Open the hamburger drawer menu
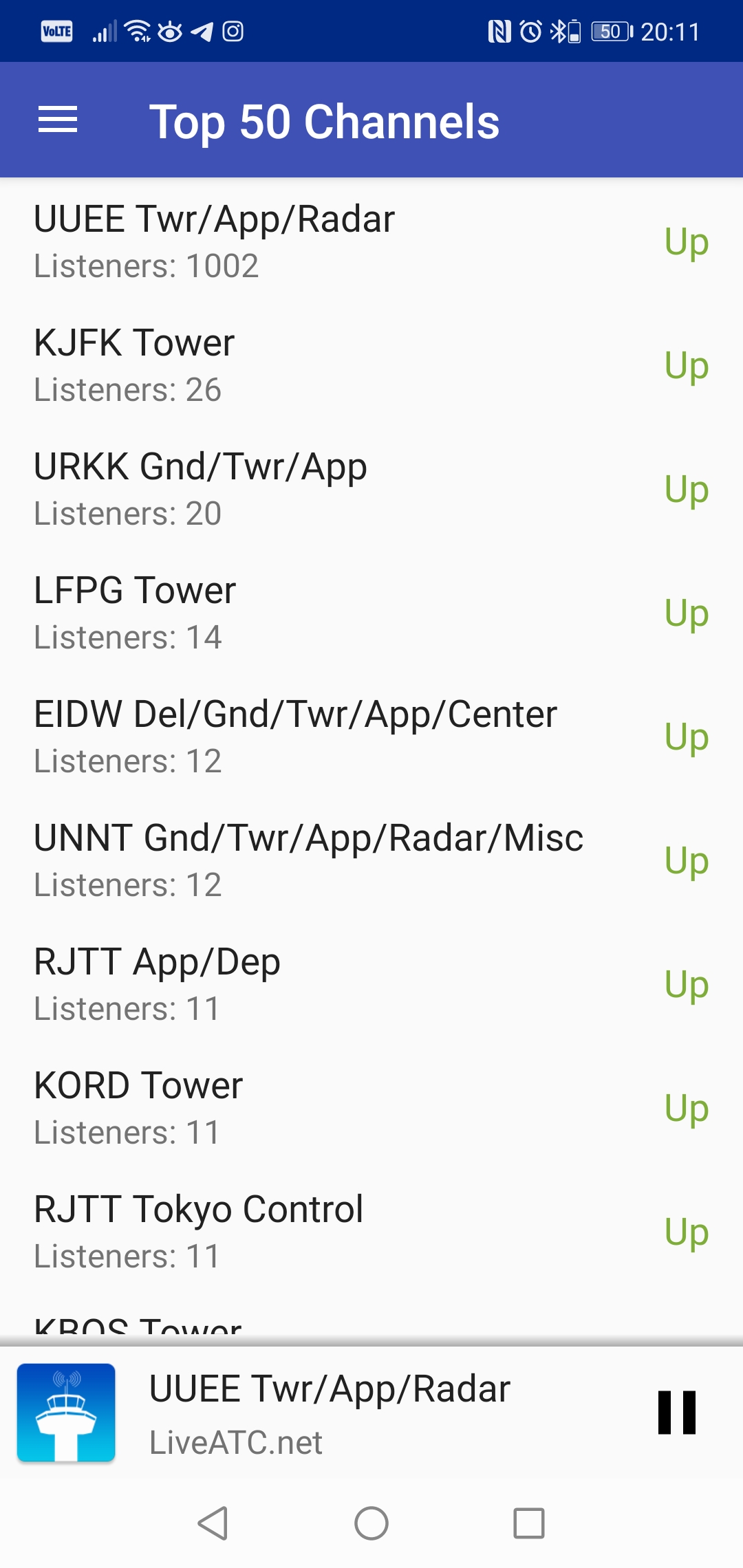743x1568 pixels. tap(58, 120)
